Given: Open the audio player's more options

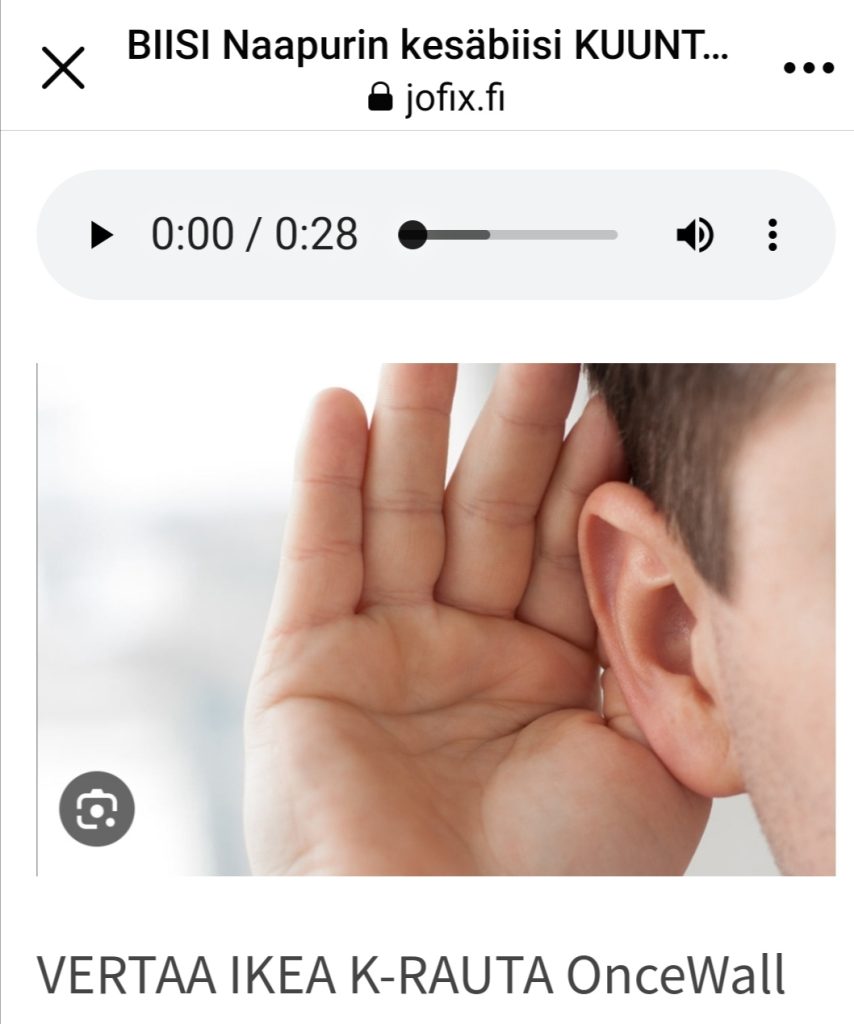Looking at the screenshot, I should (772, 235).
